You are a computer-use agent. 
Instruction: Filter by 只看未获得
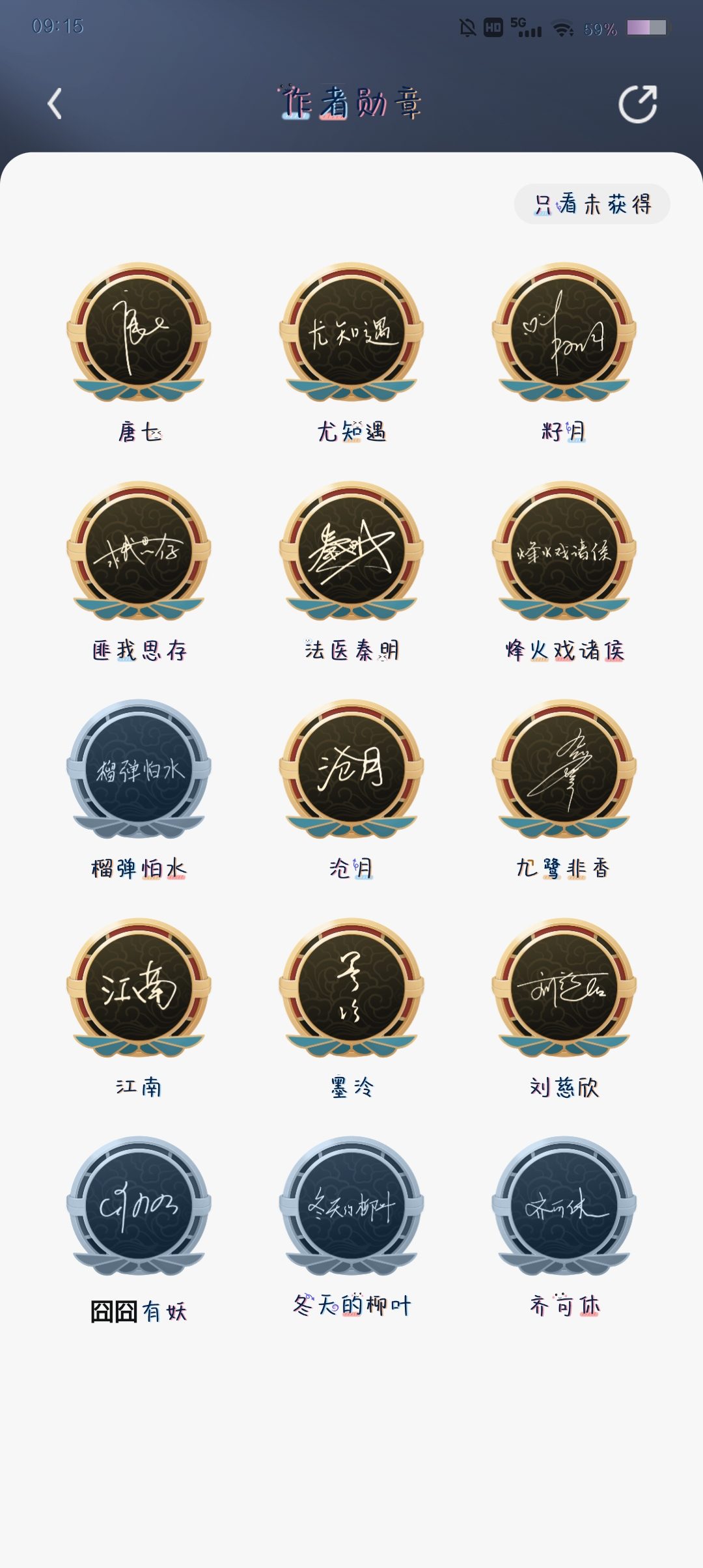[592, 204]
